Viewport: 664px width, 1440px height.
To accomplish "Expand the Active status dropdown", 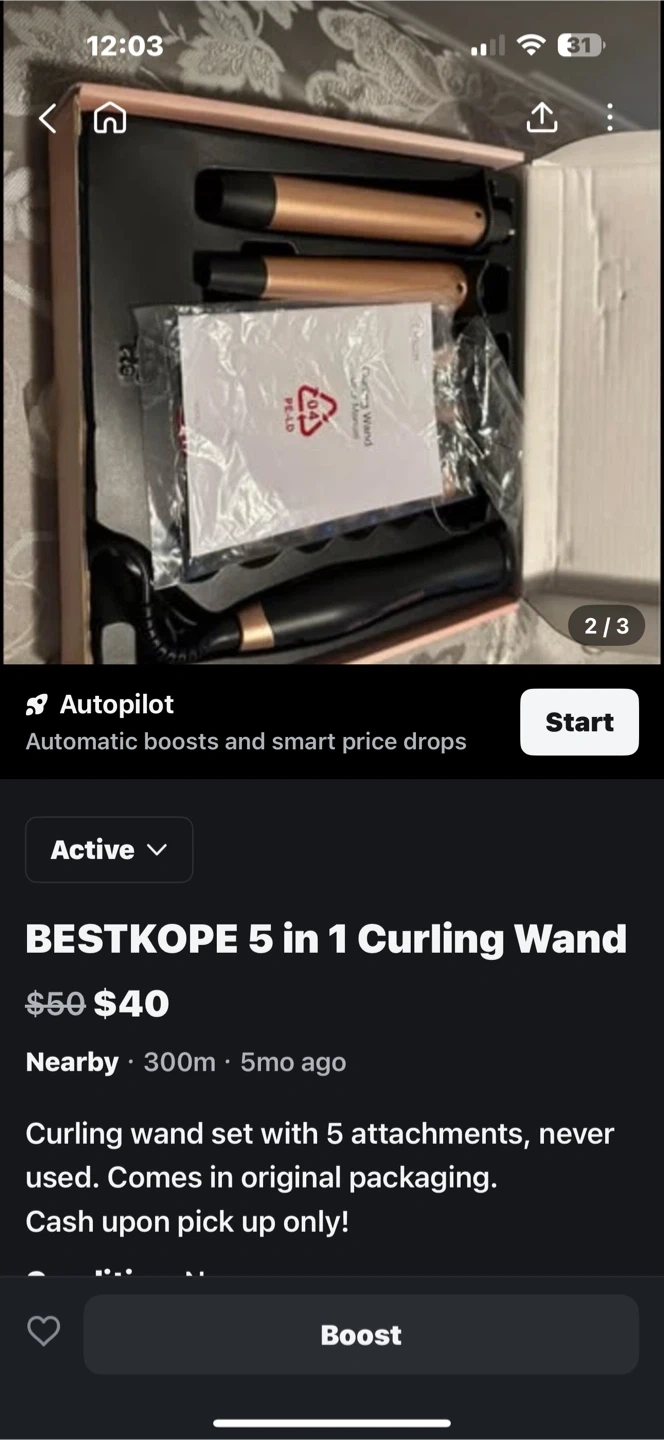I will 109,850.
